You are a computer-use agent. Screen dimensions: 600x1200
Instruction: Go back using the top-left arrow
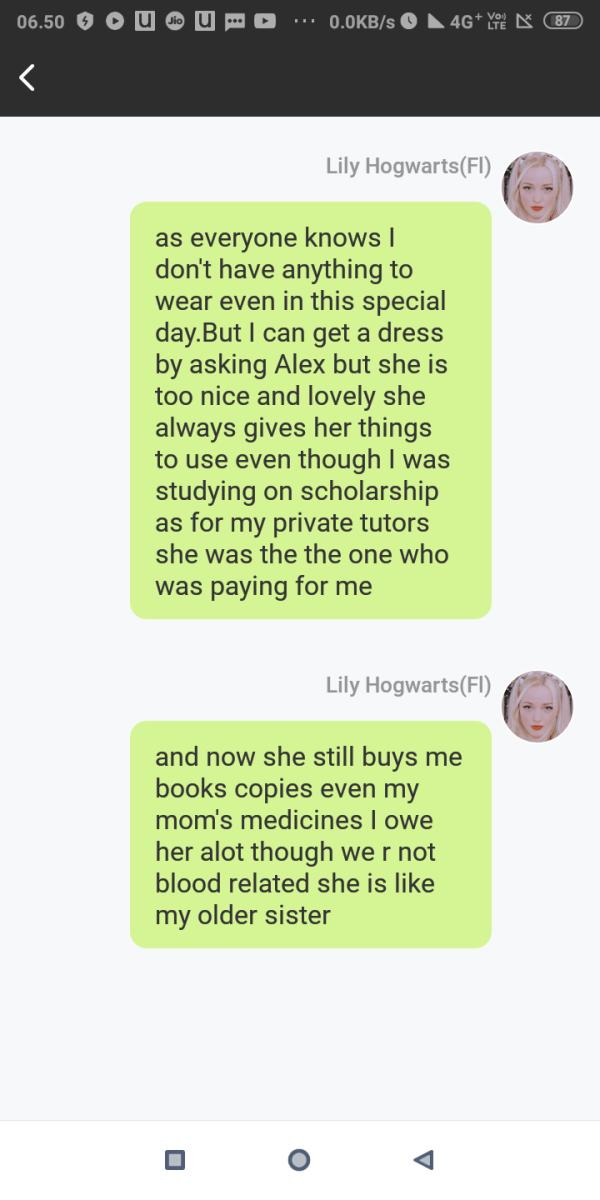tap(28, 78)
